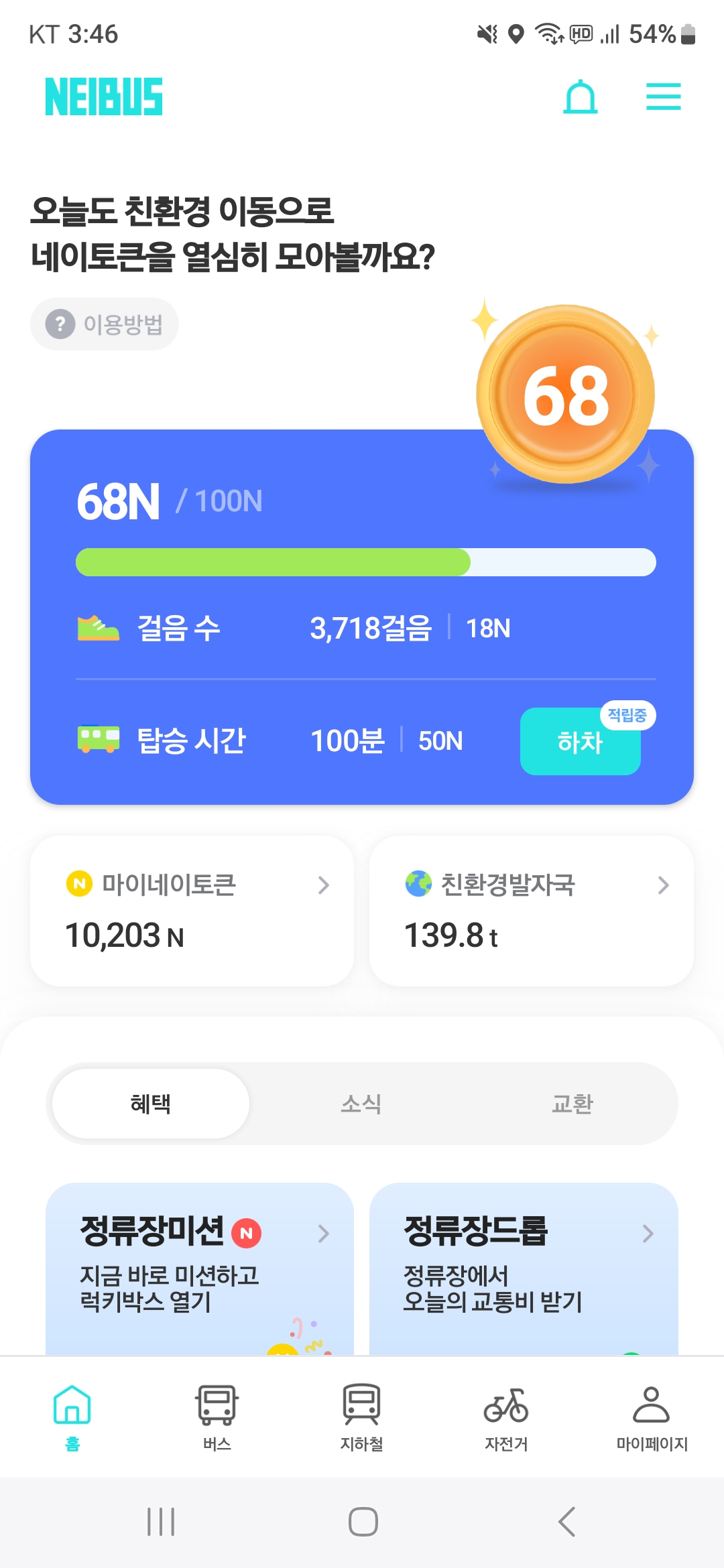Open the 정류장드롭 card
The width and height of the screenshot is (724, 1568).
(x=524, y=1266)
